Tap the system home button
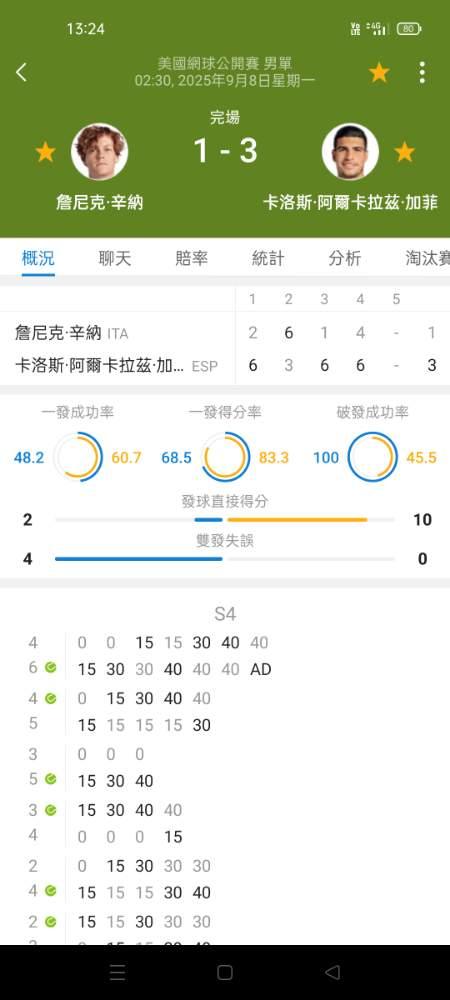This screenshot has width=450, height=1000. pos(224,973)
